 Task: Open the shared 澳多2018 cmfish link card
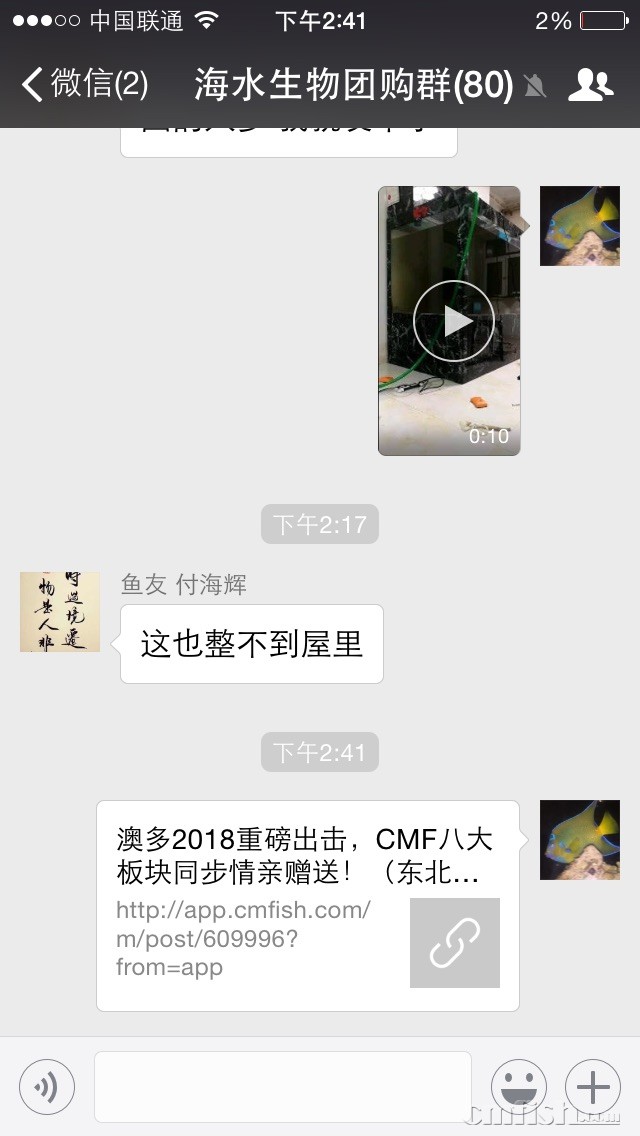[308, 905]
